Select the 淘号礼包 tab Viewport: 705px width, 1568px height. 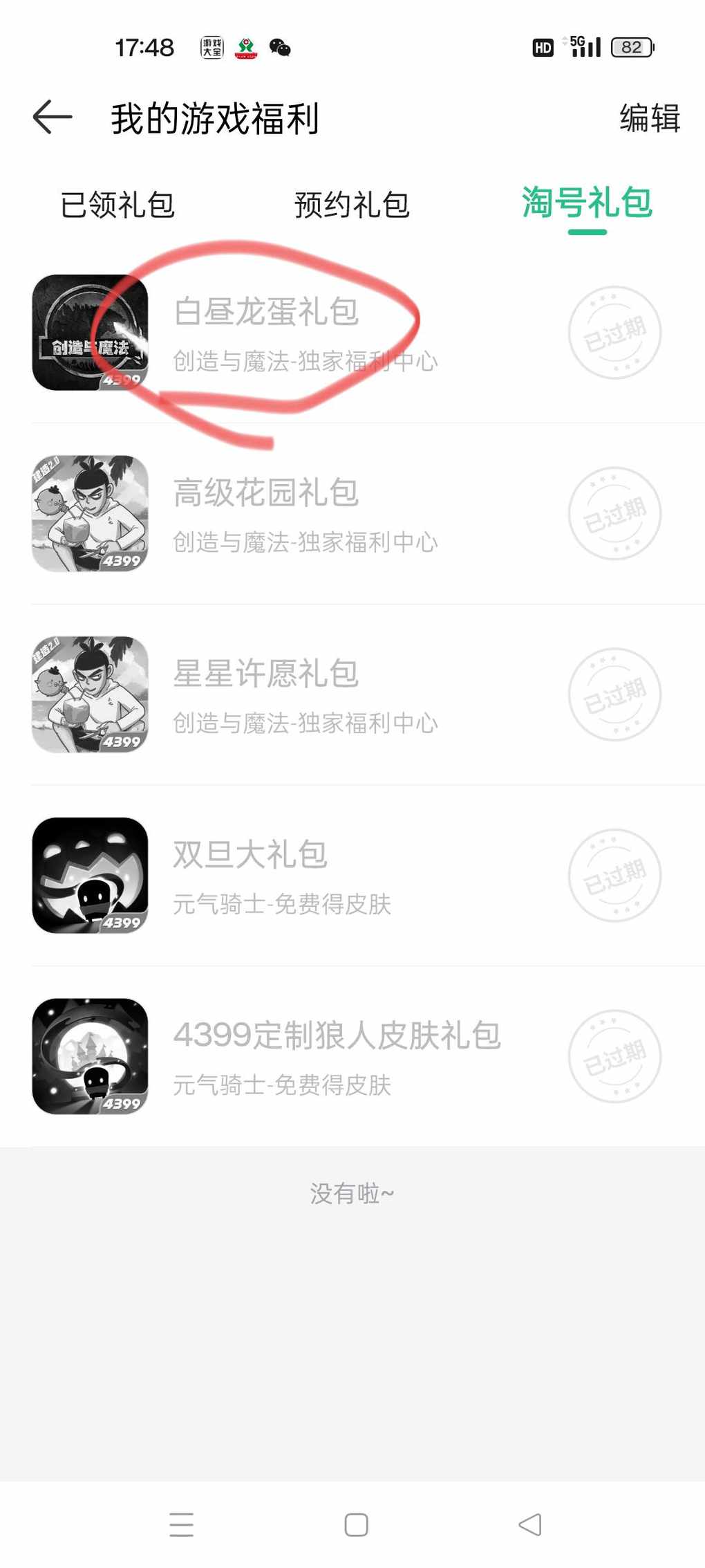(x=587, y=203)
